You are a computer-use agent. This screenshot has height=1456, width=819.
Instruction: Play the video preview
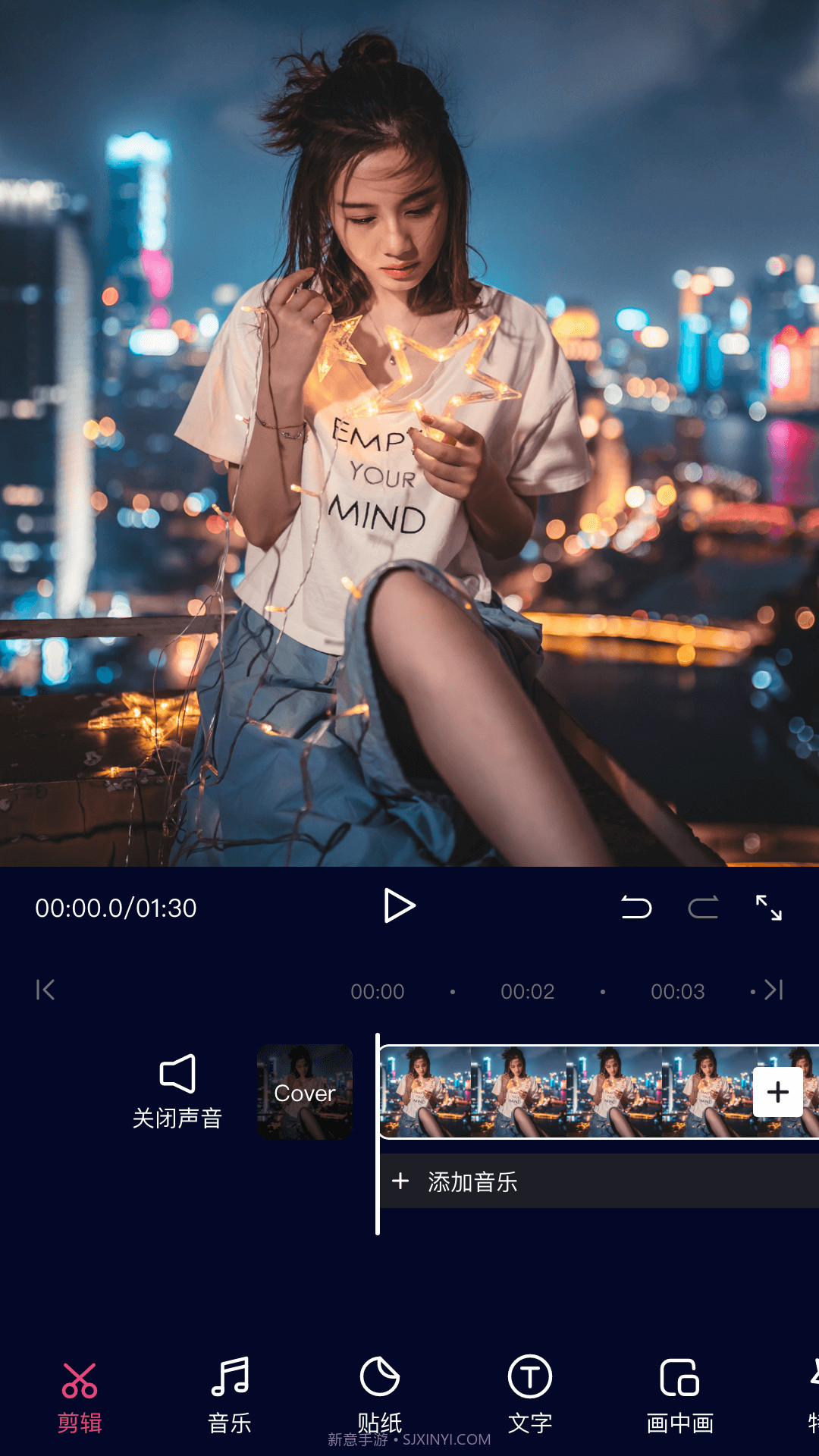(398, 906)
